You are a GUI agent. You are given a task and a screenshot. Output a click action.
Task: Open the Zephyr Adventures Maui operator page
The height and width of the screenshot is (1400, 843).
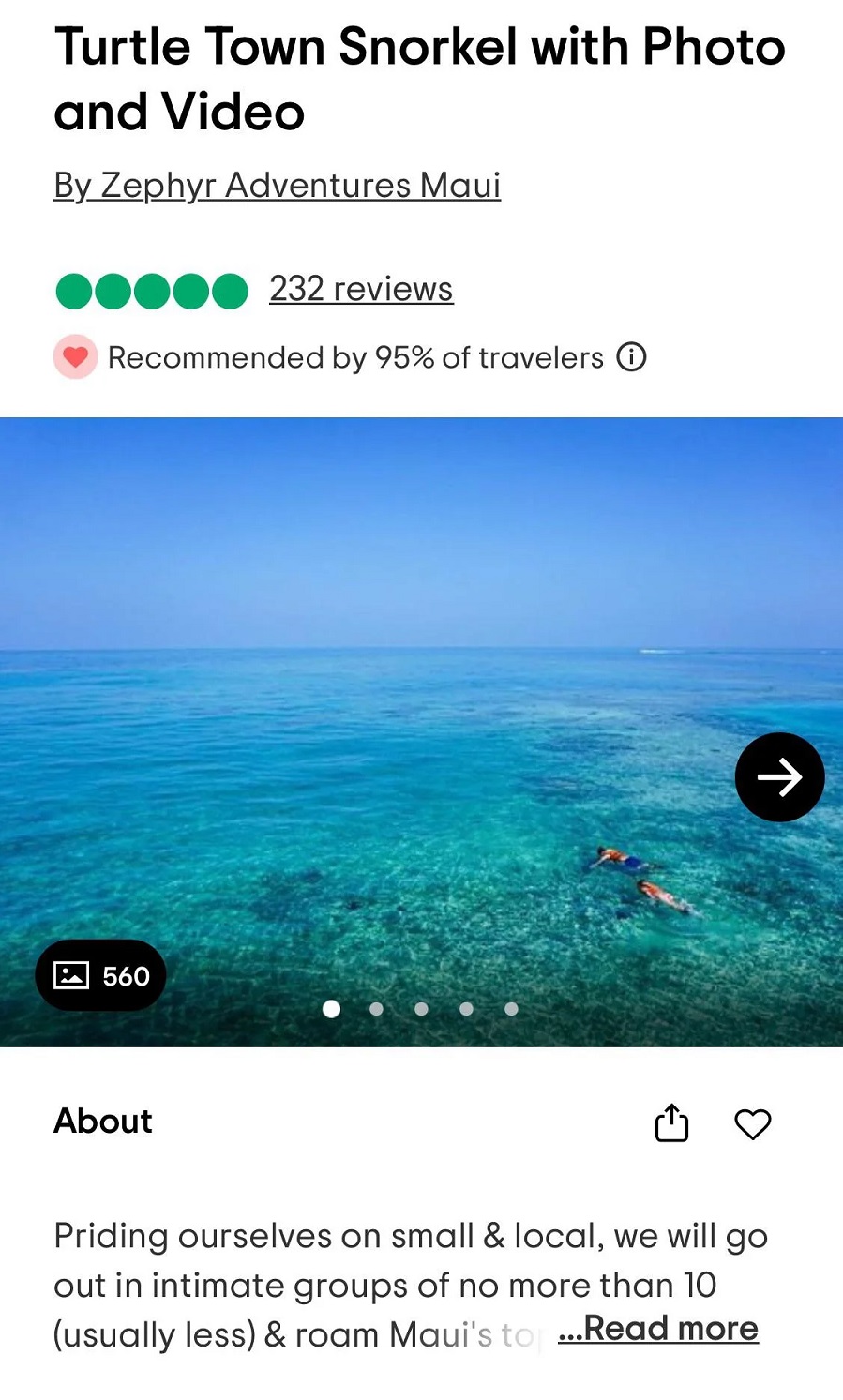pos(278,185)
